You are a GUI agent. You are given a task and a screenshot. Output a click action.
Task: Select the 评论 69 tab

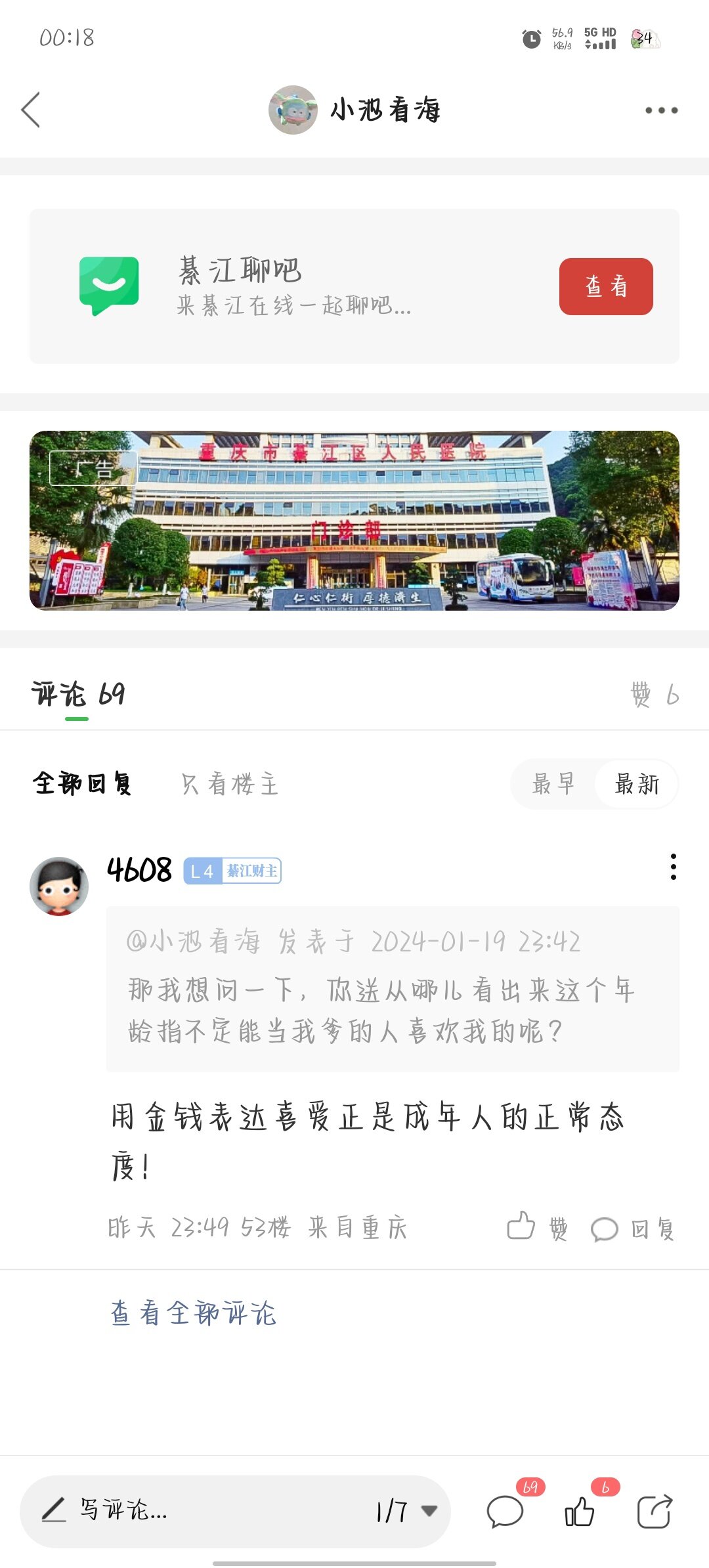coord(77,695)
